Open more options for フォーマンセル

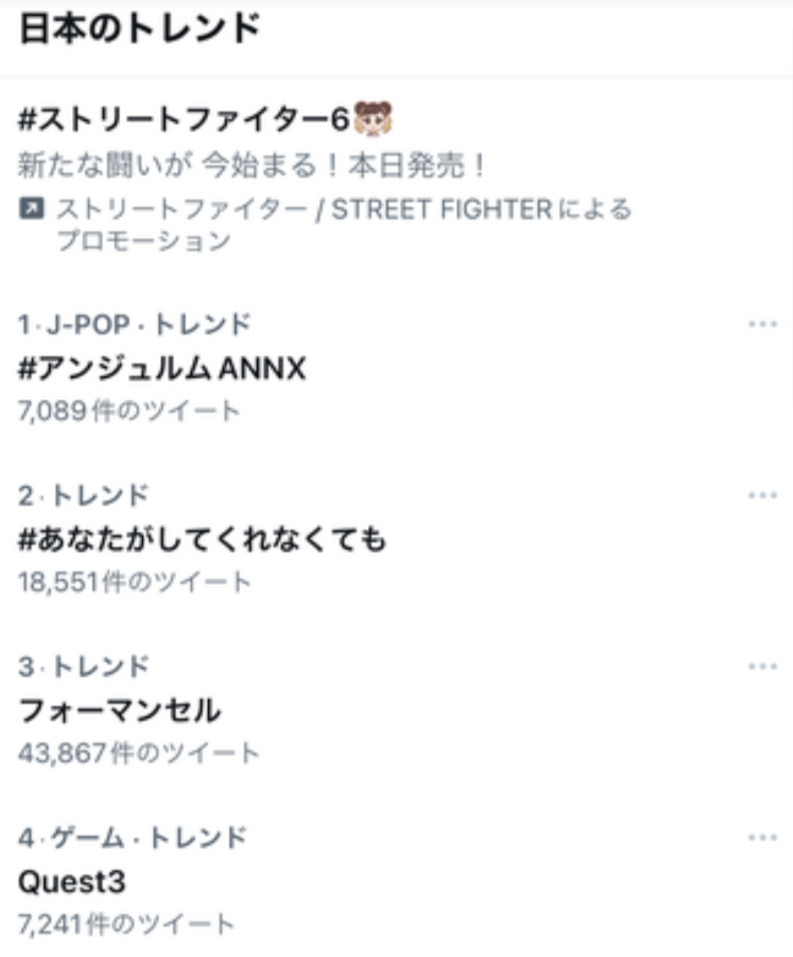pos(762,666)
